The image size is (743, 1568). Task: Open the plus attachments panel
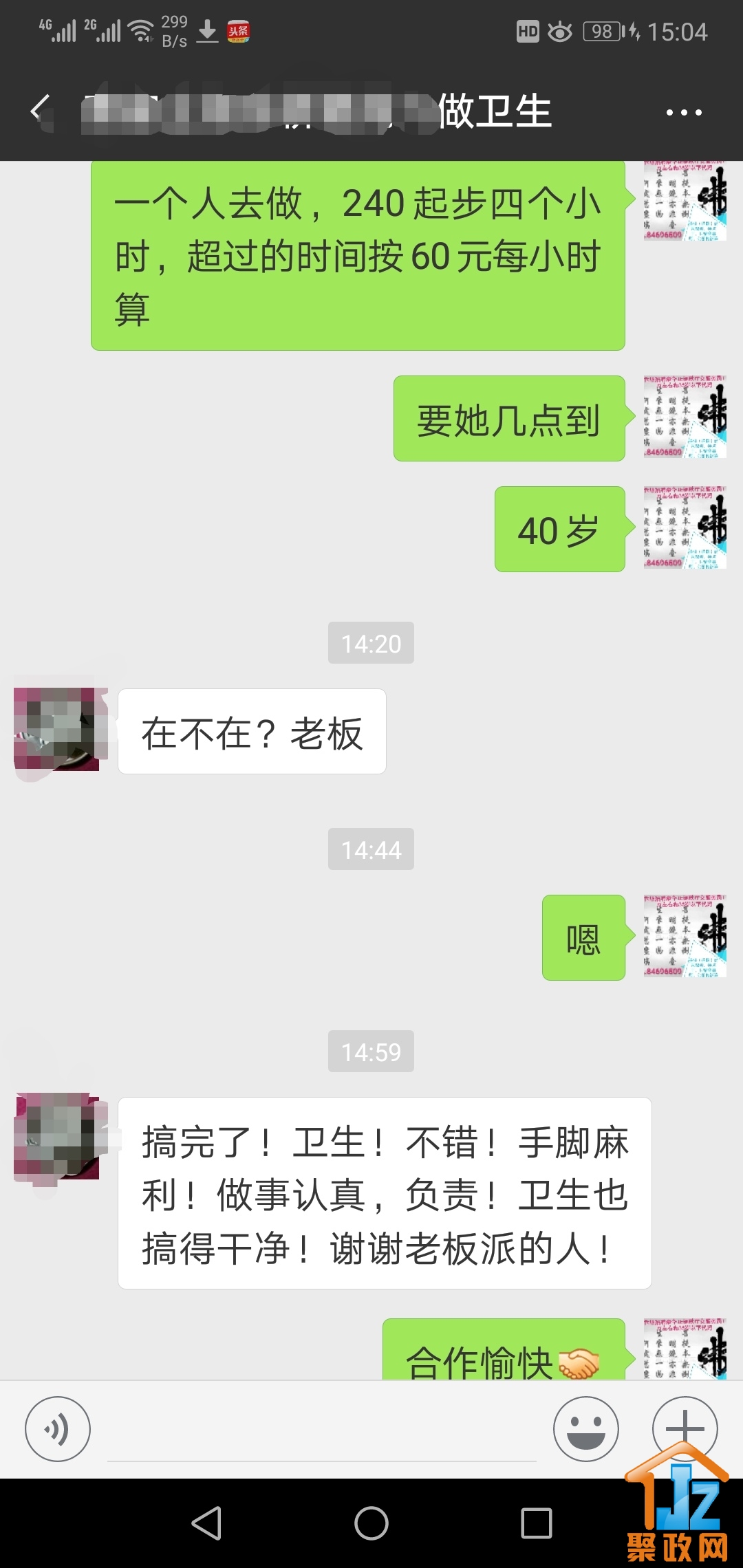click(685, 1429)
